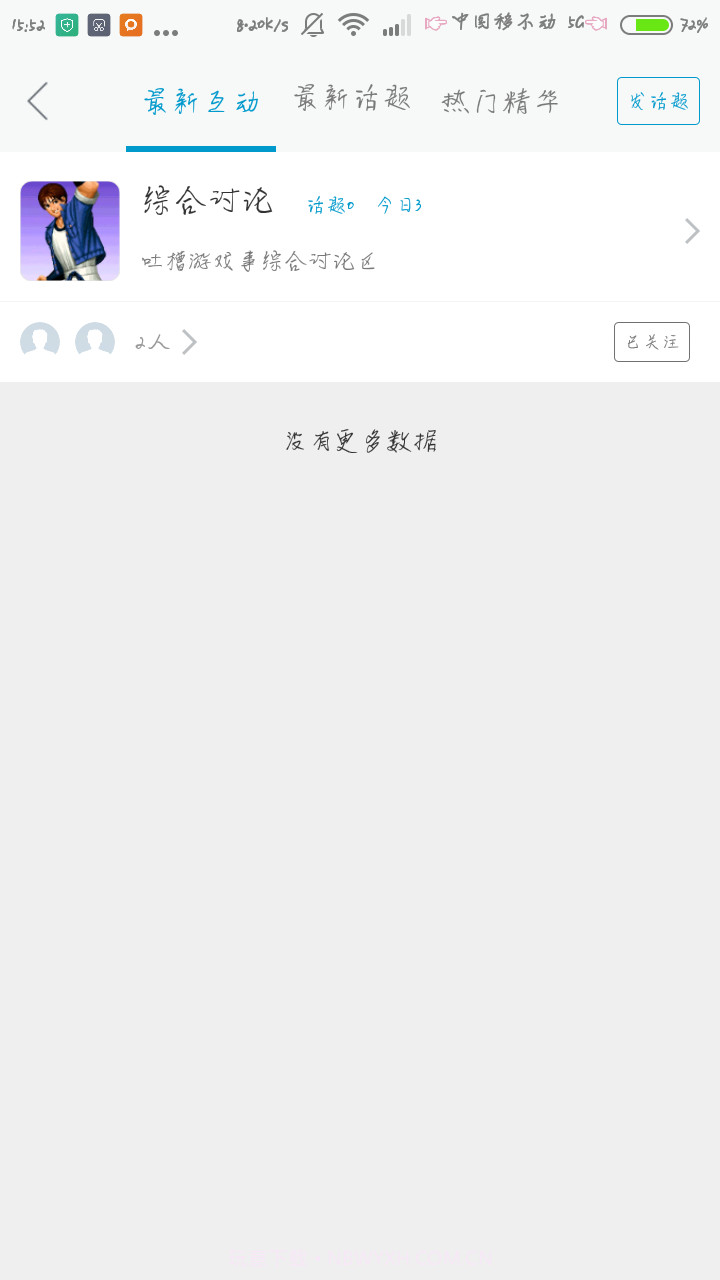This screenshot has height=1280, width=720.
Task: Expand the 综合讨论 forum entry chevron
Action: 691,231
